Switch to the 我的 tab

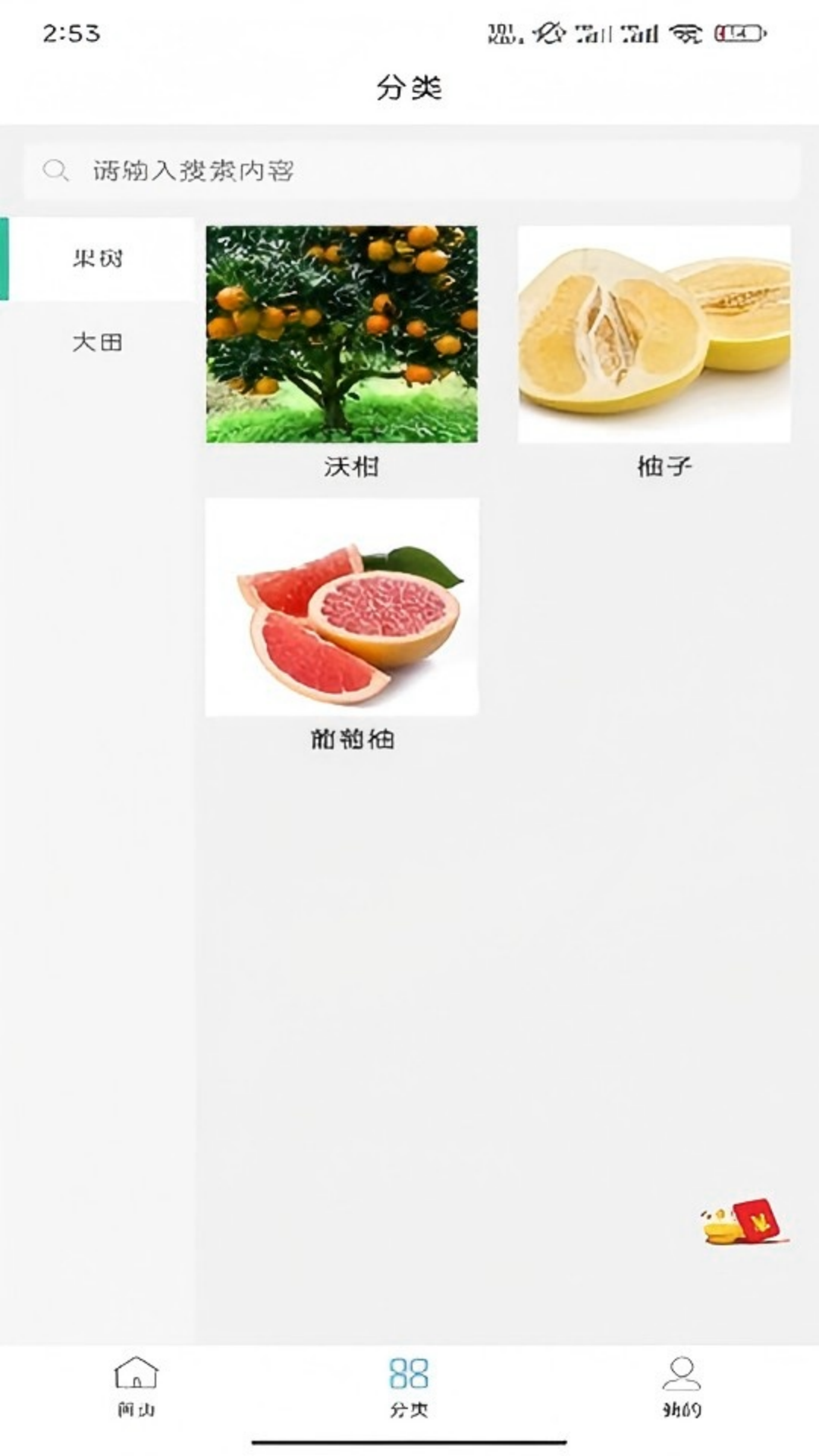682,1387
